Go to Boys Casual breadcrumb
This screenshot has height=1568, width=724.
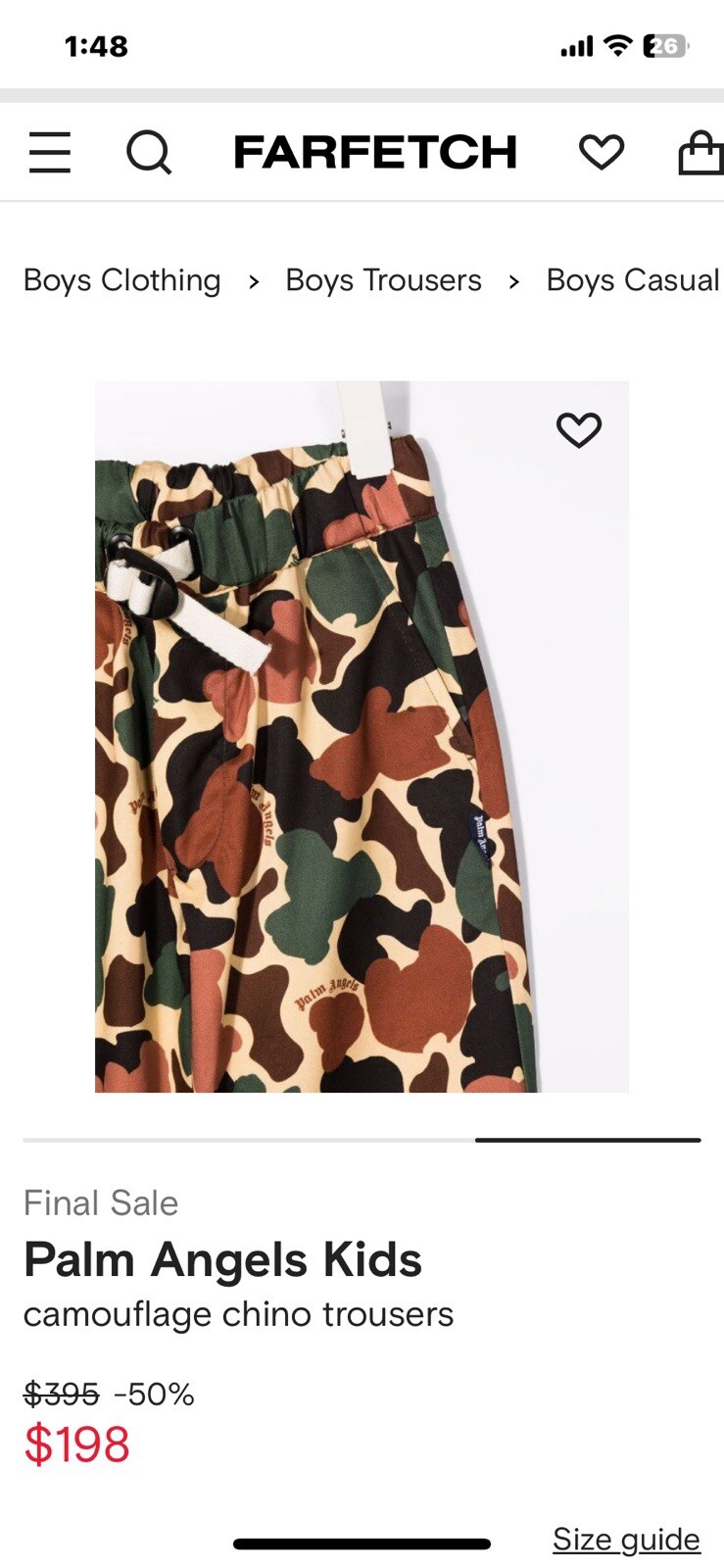(x=633, y=280)
